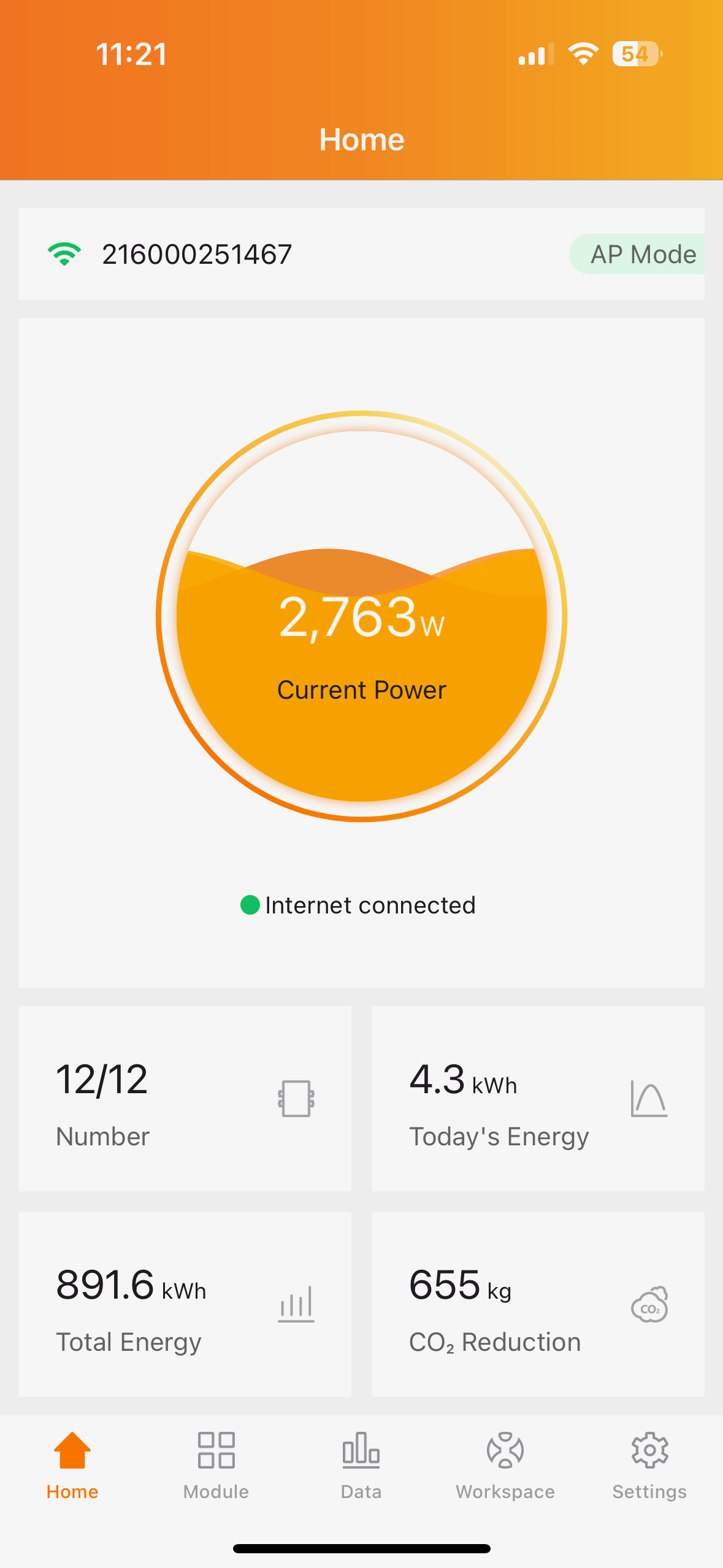Viewport: 723px width, 1568px height.
Task: Open the Data tab
Action: (361, 1465)
